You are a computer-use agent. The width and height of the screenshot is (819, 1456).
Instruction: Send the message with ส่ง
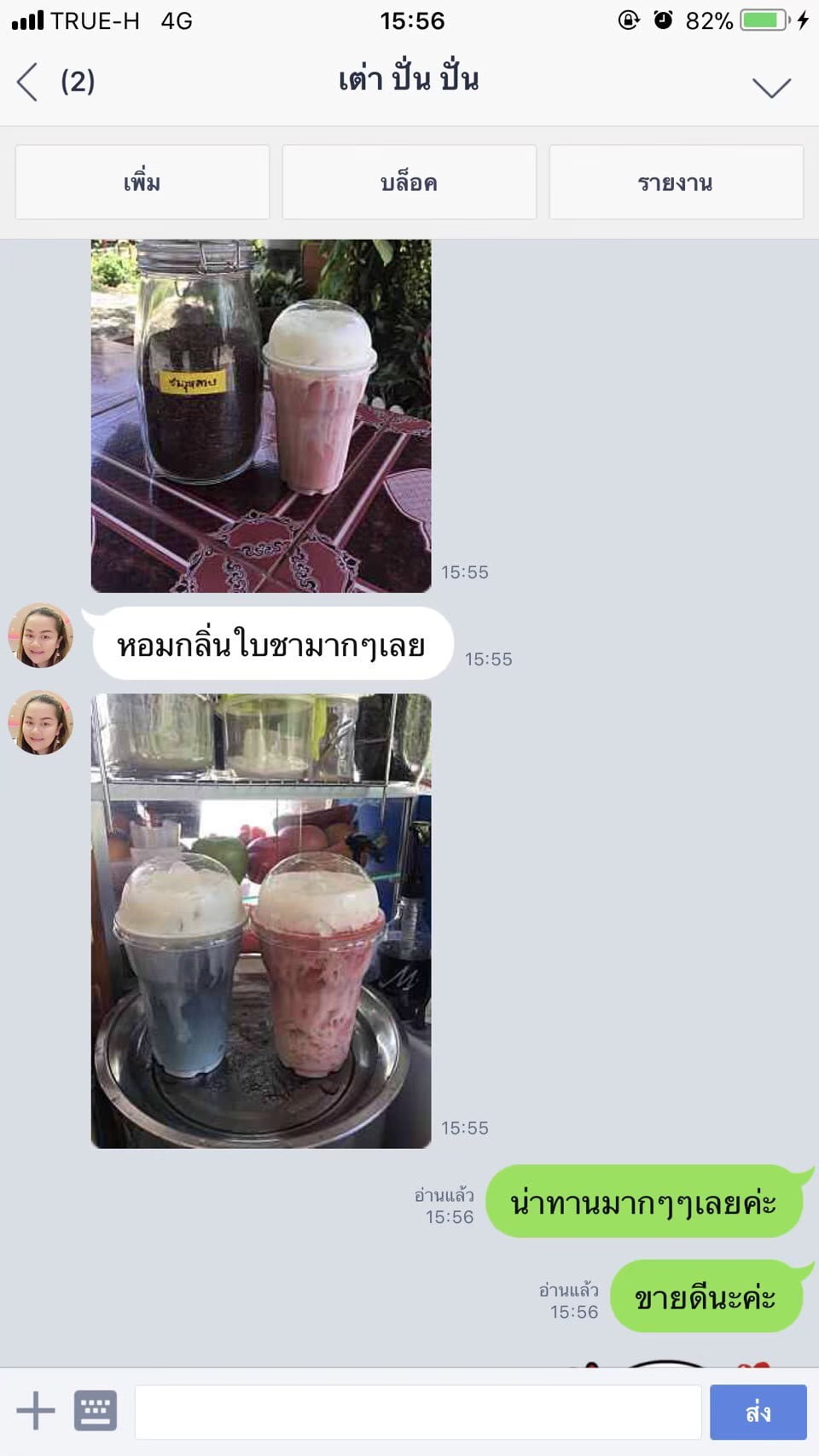[758, 1412]
